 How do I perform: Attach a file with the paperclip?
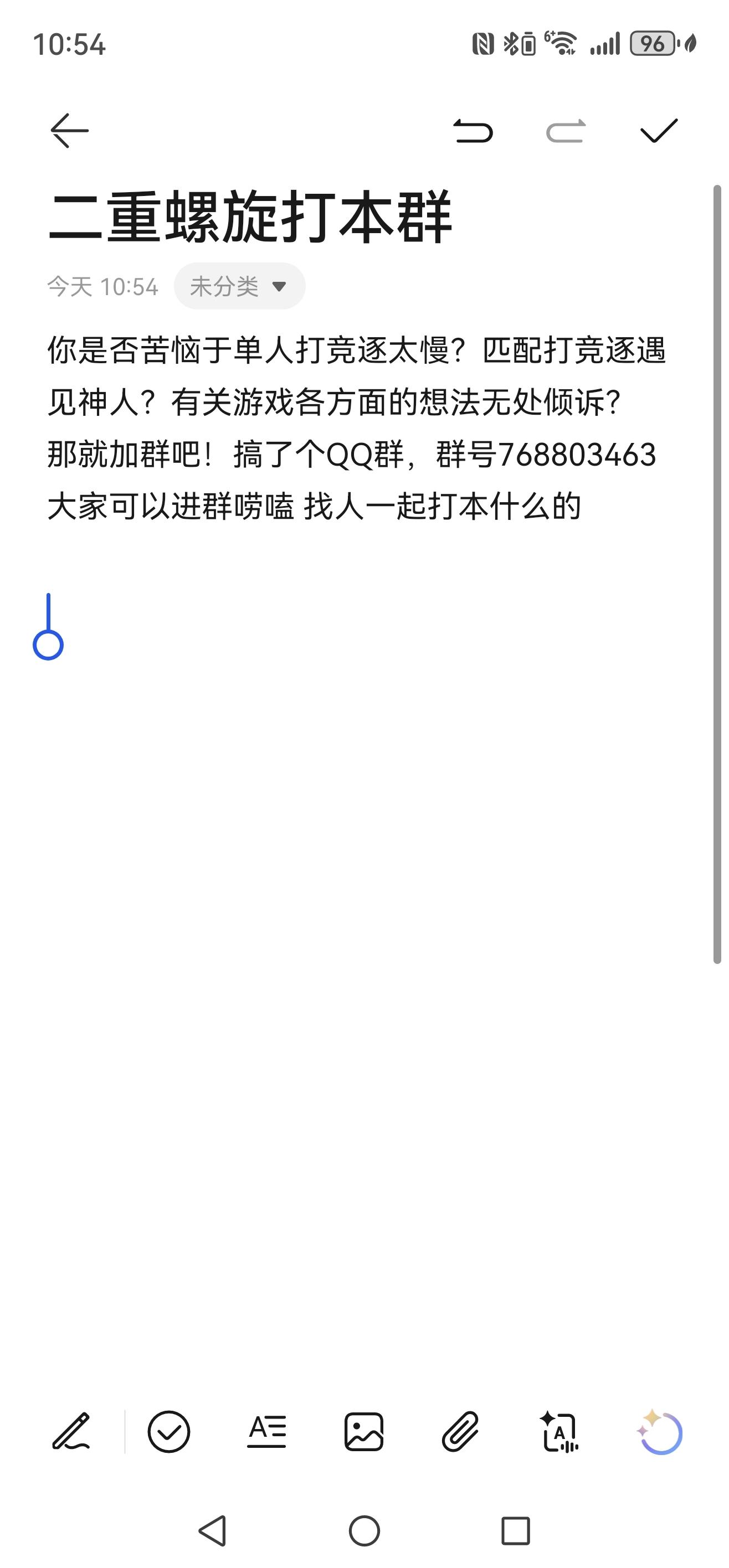[x=460, y=1432]
